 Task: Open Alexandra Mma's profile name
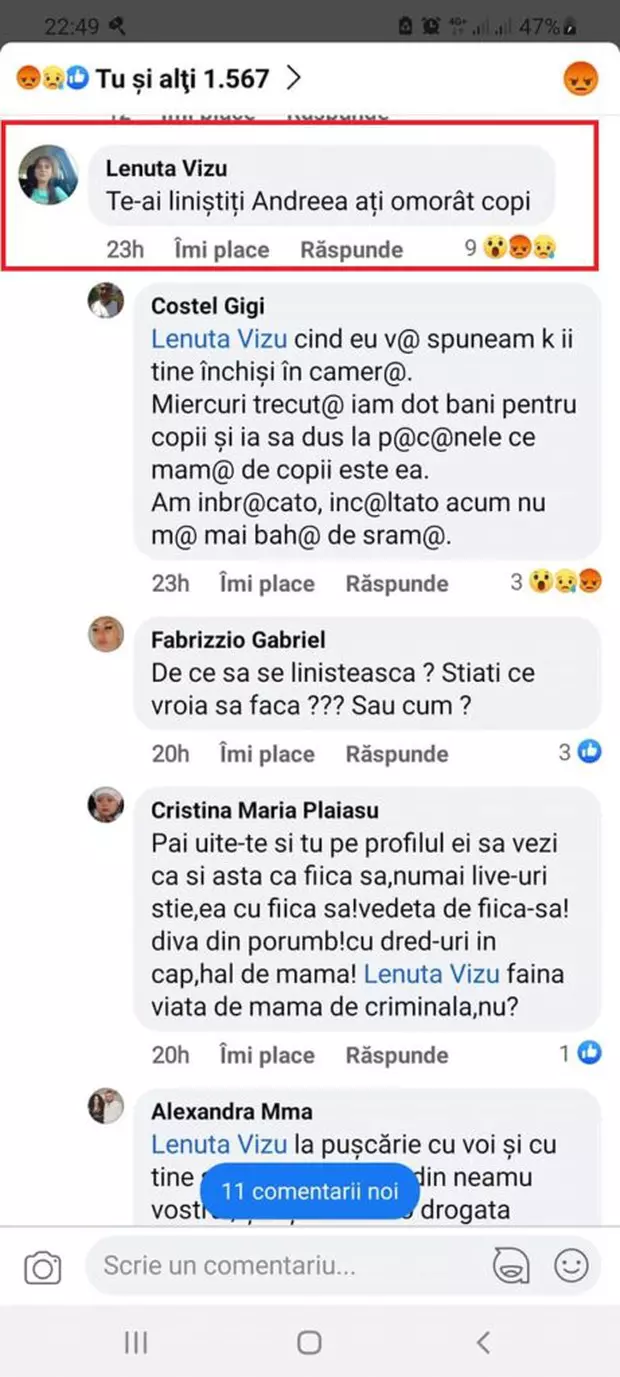click(x=231, y=1111)
